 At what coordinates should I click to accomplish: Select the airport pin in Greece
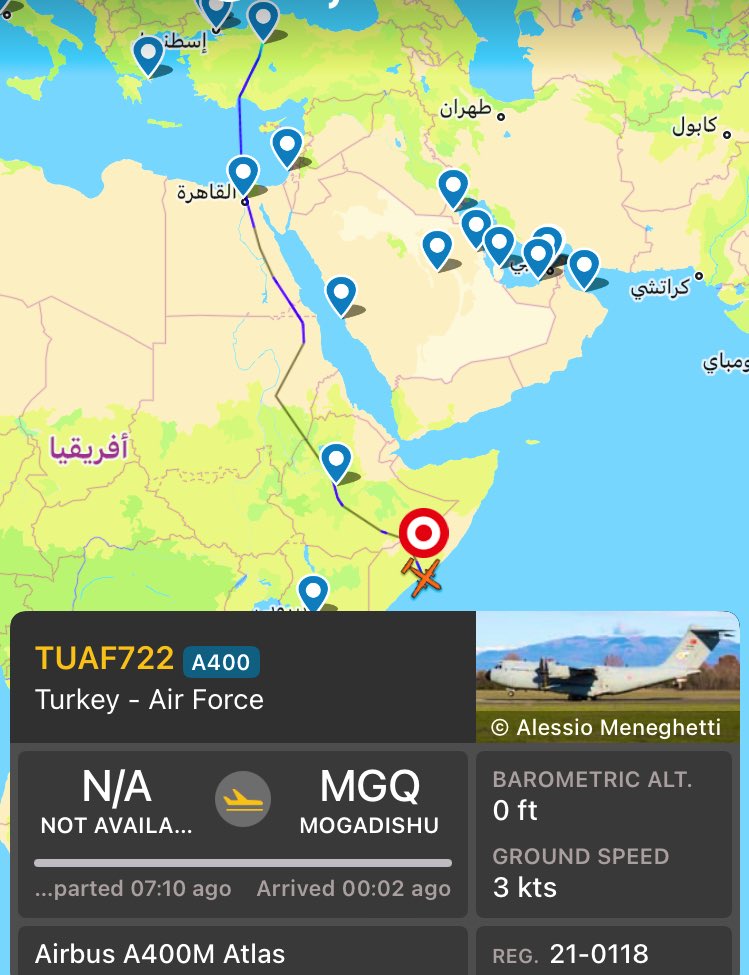coord(149,53)
